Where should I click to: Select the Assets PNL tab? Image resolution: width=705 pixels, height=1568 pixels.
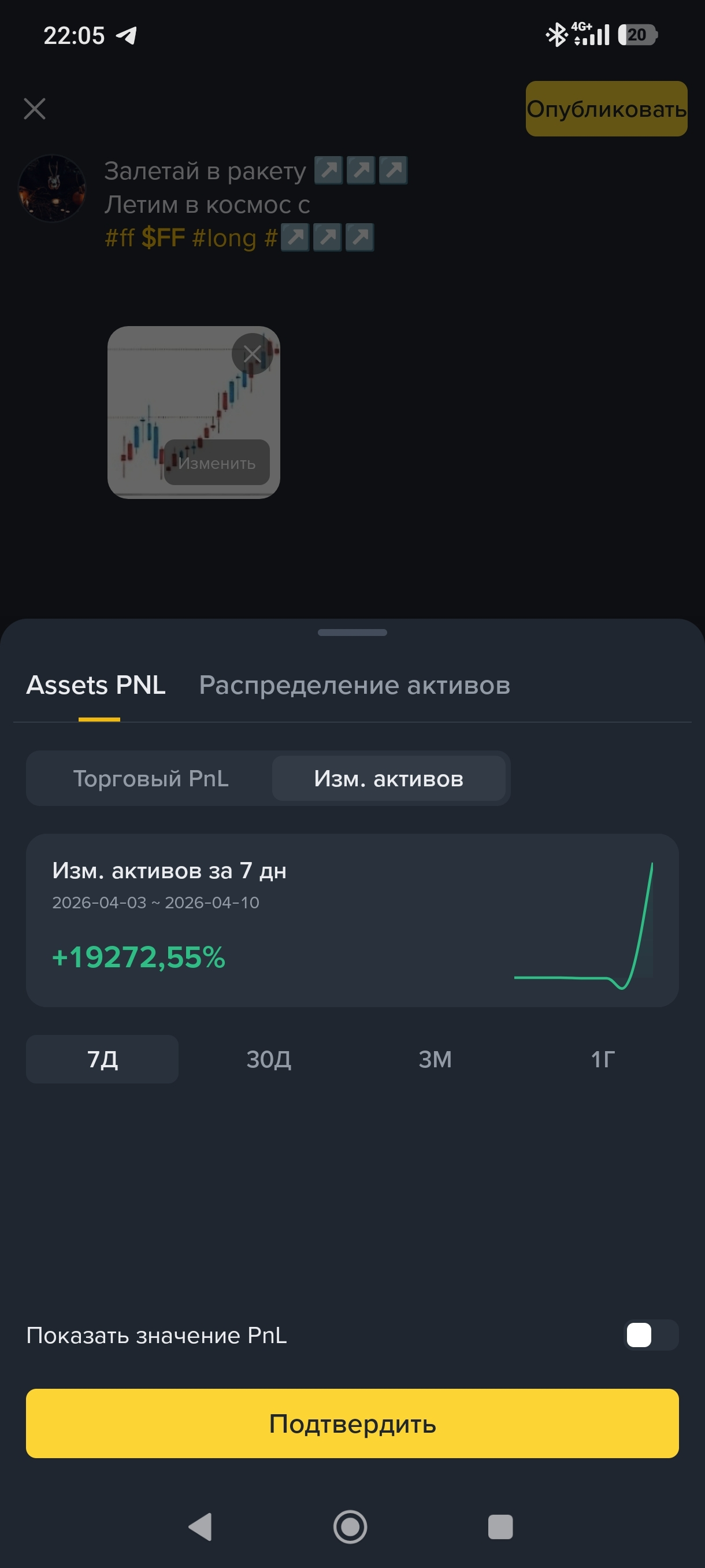pos(96,685)
